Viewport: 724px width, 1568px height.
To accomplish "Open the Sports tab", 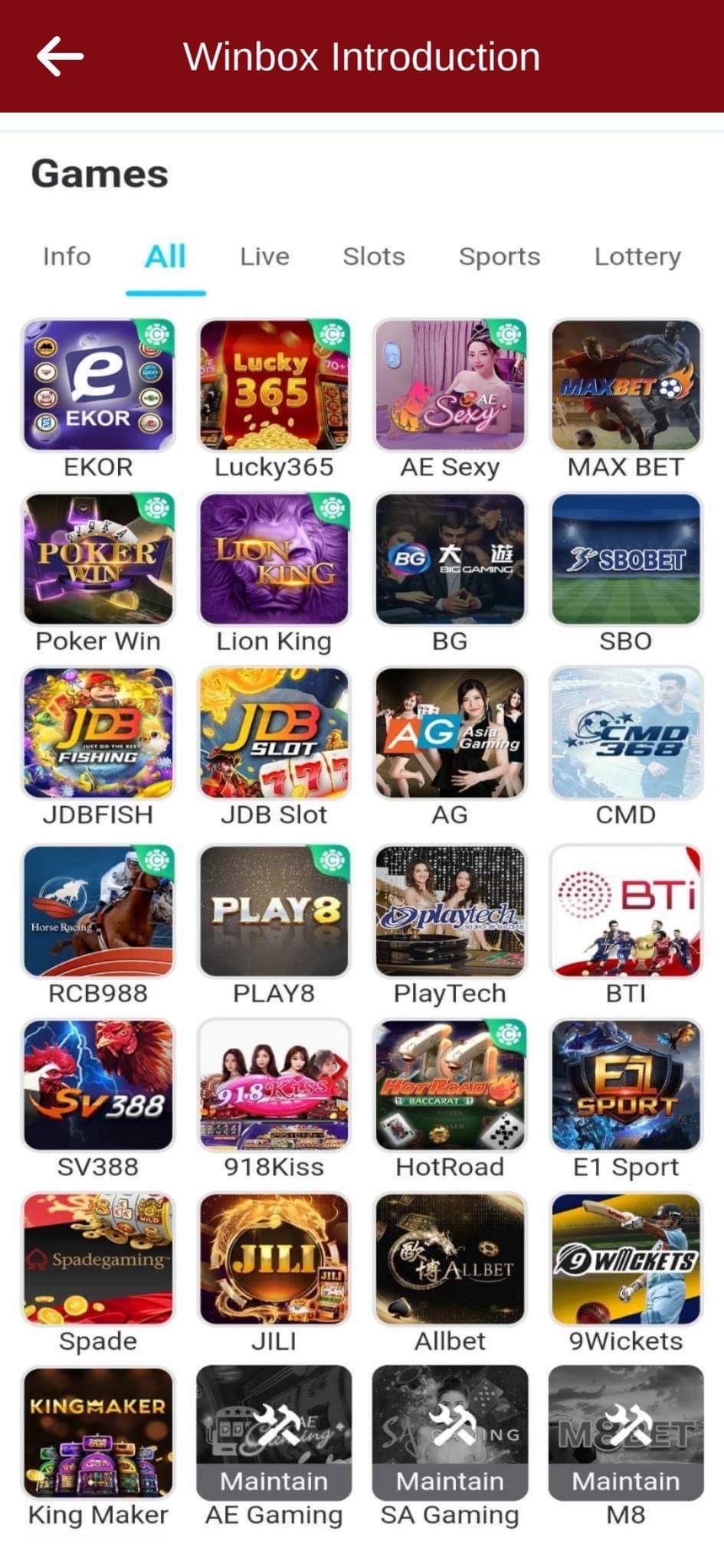I will pyautogui.click(x=499, y=256).
